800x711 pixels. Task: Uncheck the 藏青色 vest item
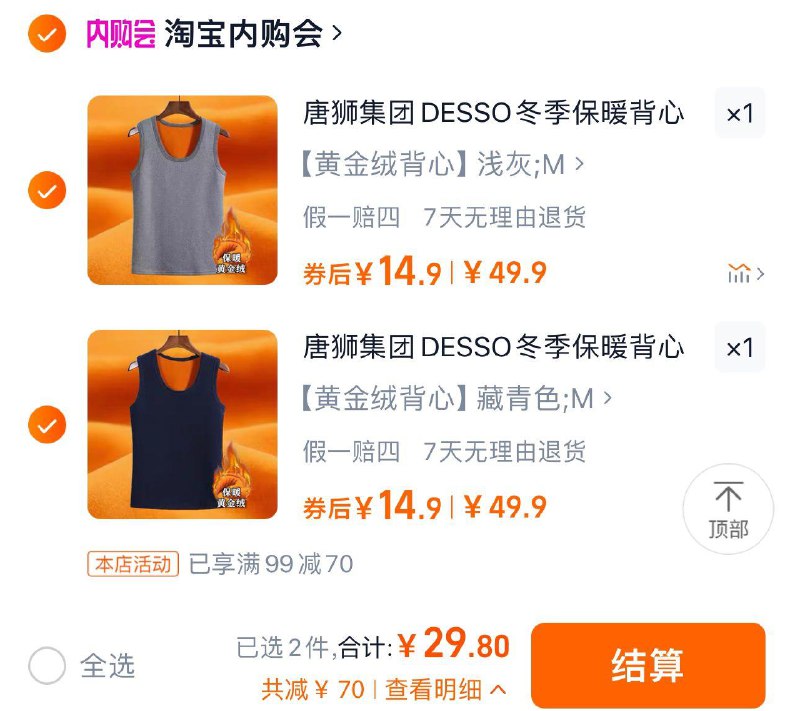[46, 425]
